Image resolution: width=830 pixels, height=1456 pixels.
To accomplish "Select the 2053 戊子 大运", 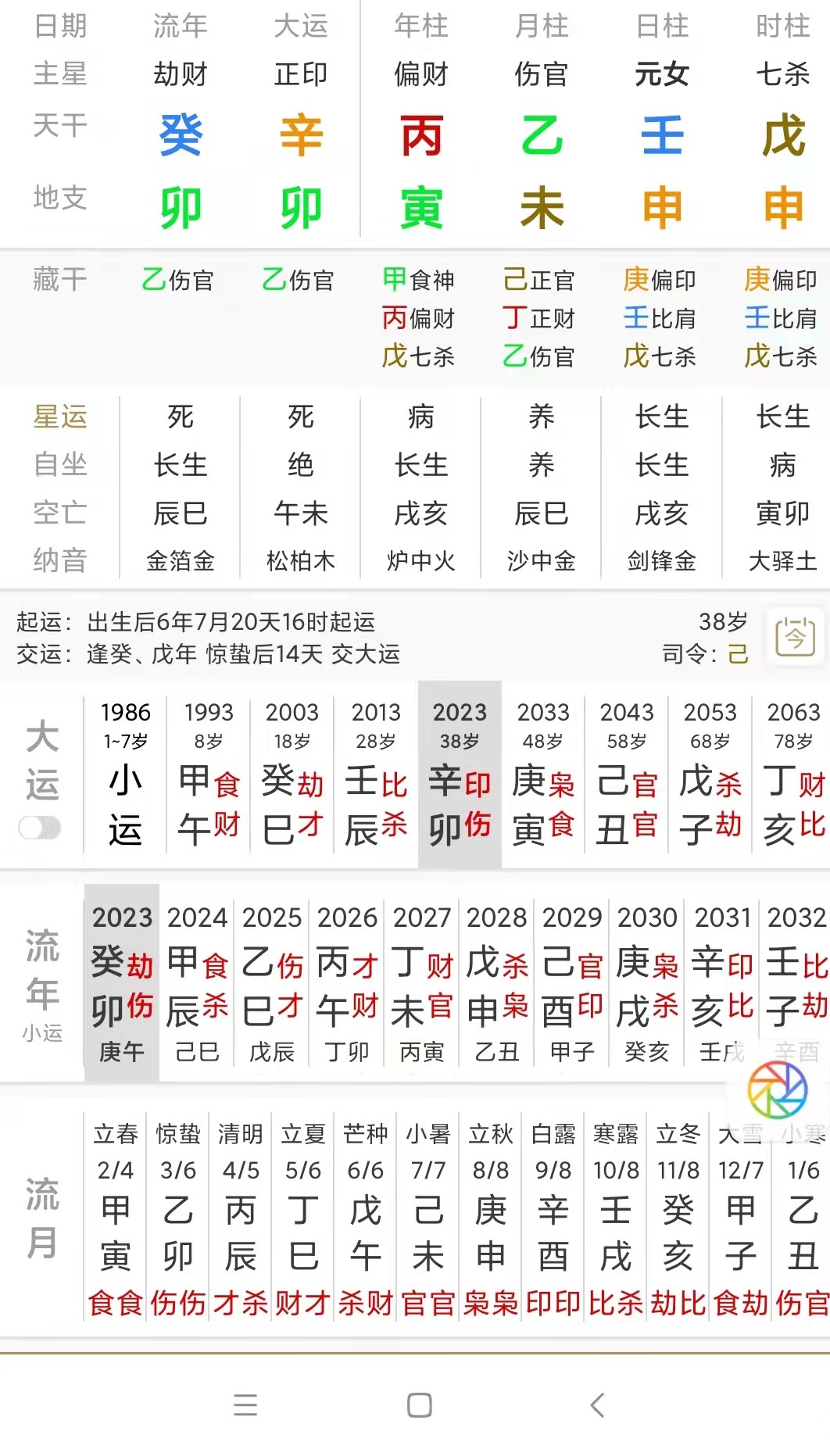I will click(710, 774).
